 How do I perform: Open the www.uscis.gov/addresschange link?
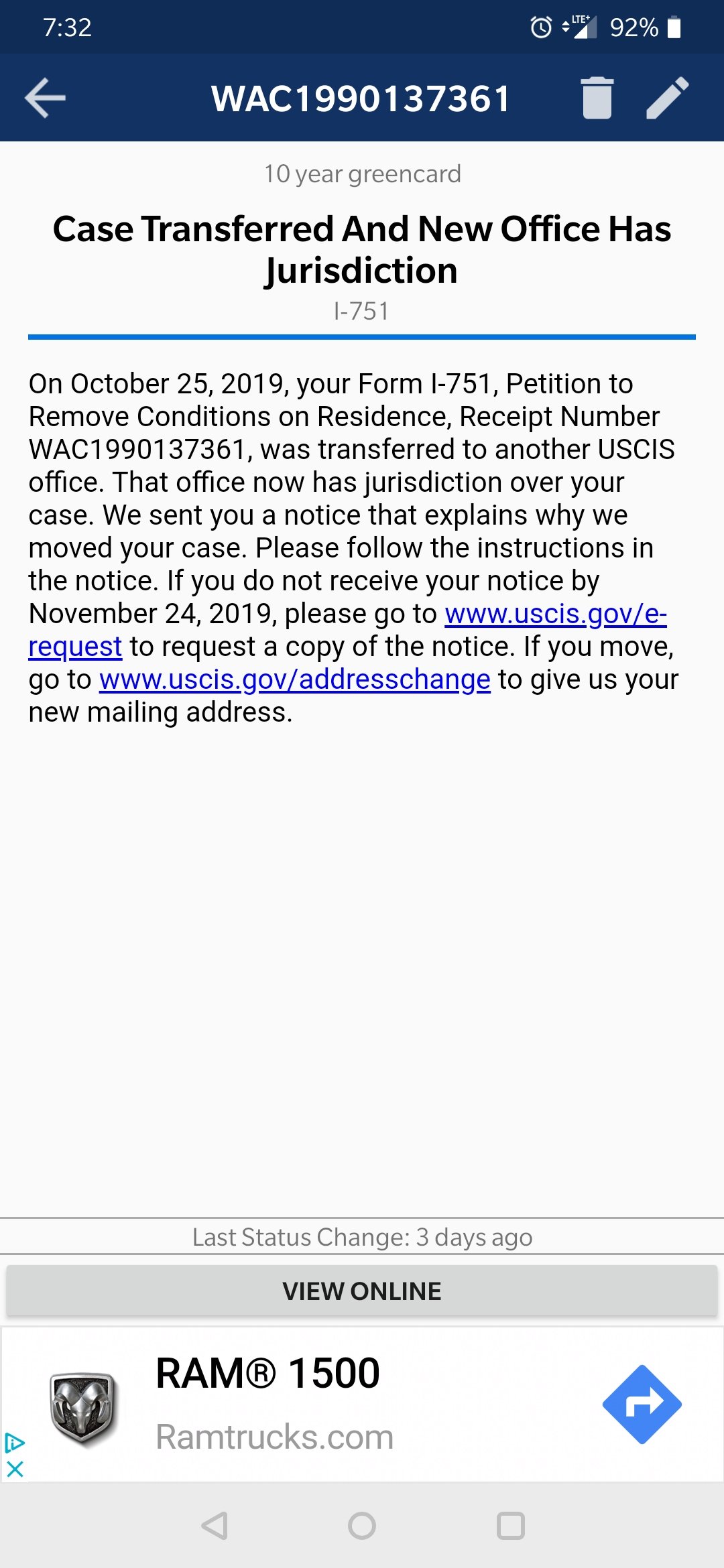click(295, 679)
